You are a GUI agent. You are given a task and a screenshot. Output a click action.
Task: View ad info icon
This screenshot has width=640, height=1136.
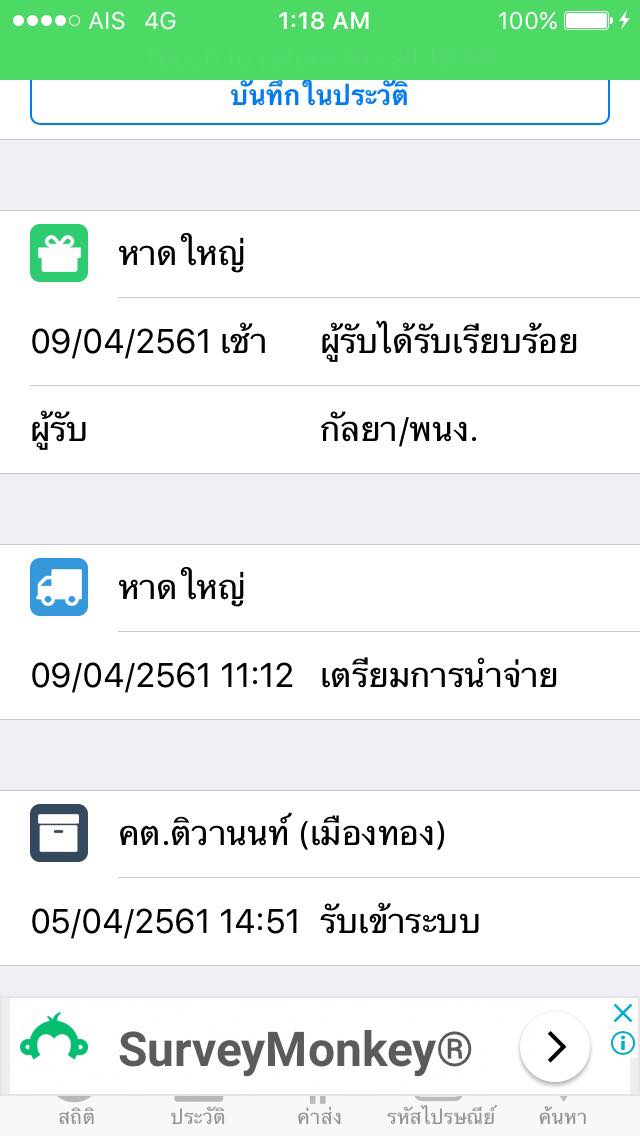[x=622, y=1043]
